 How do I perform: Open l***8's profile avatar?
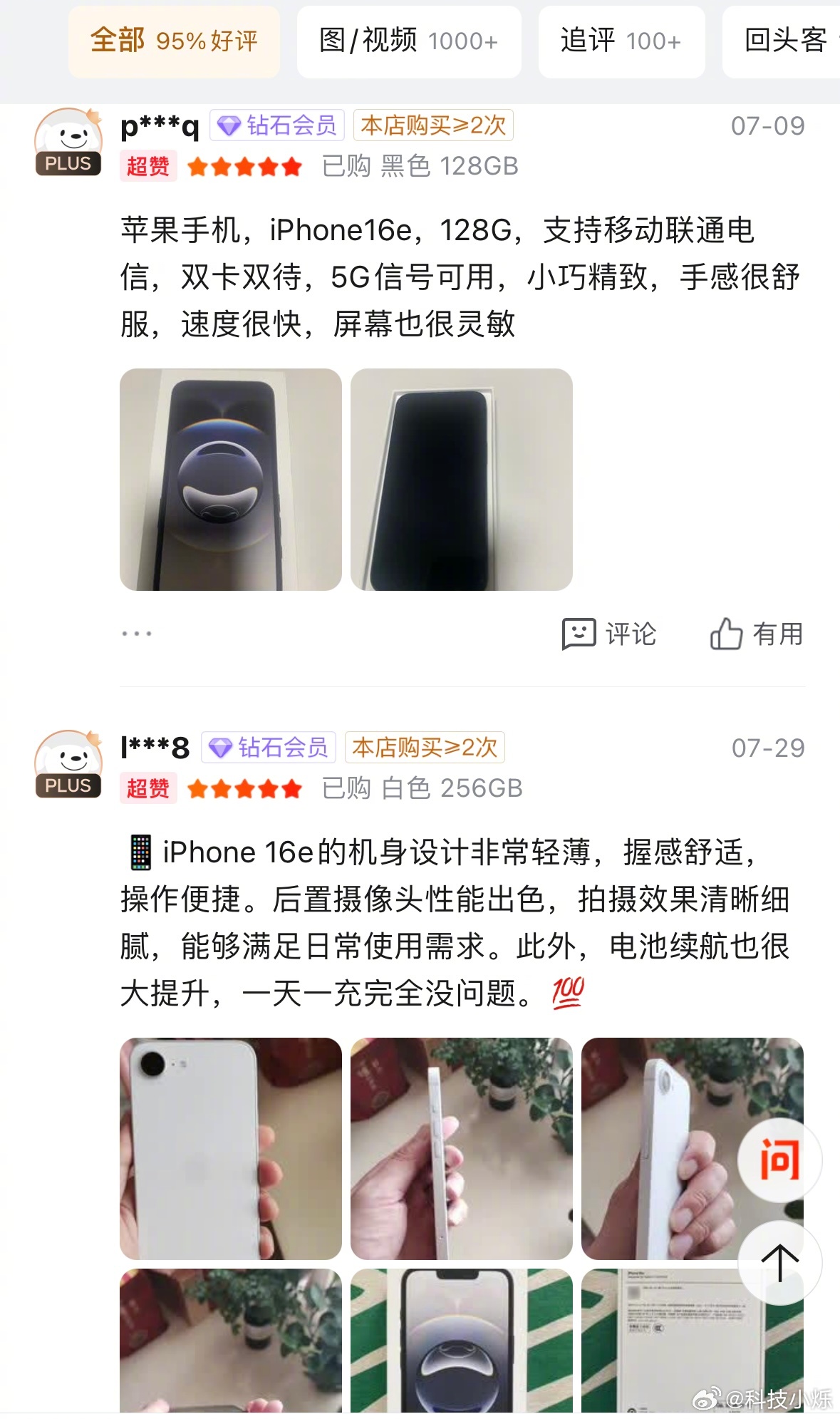(x=68, y=764)
